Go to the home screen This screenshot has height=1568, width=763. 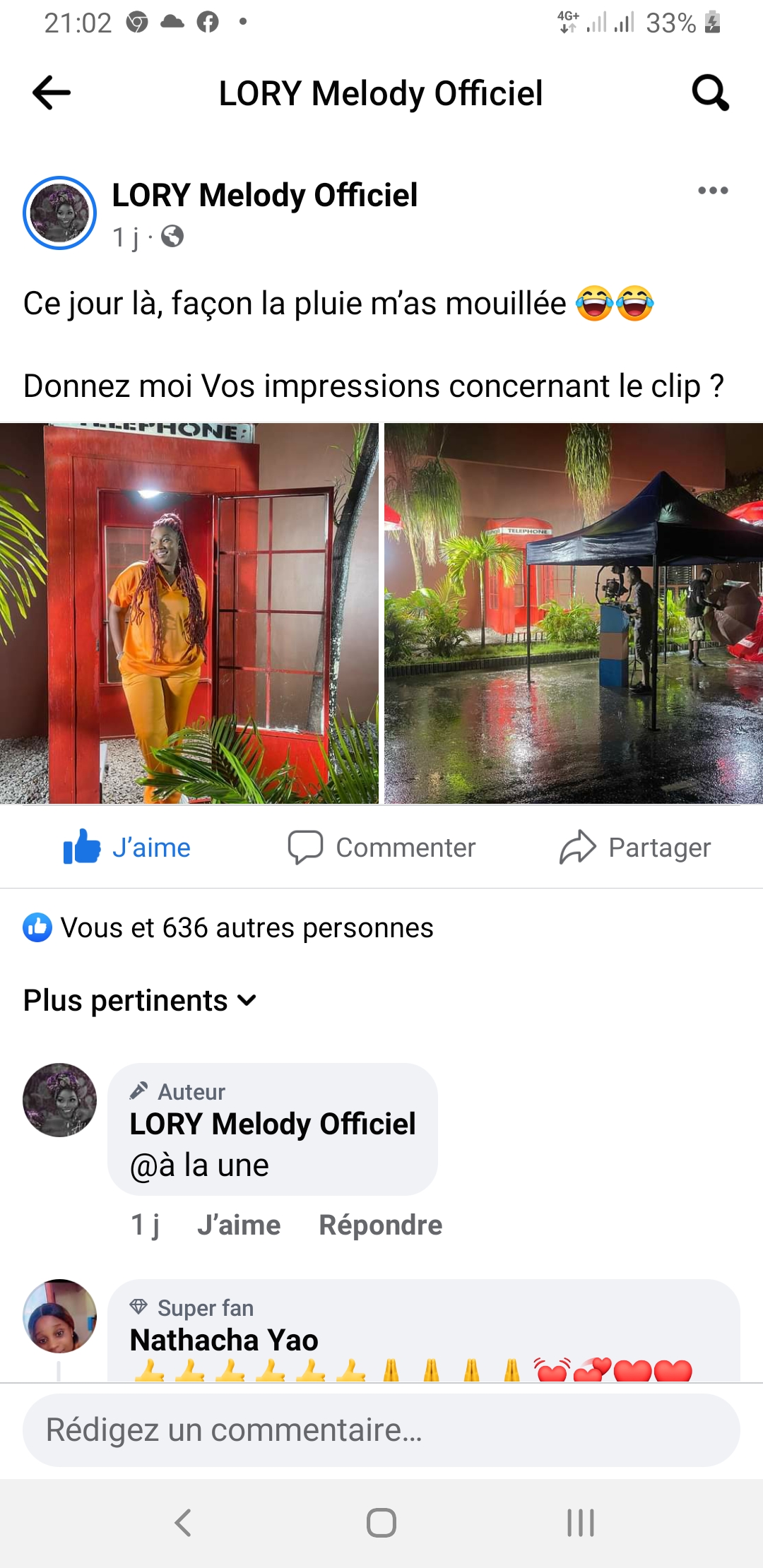[381, 1523]
